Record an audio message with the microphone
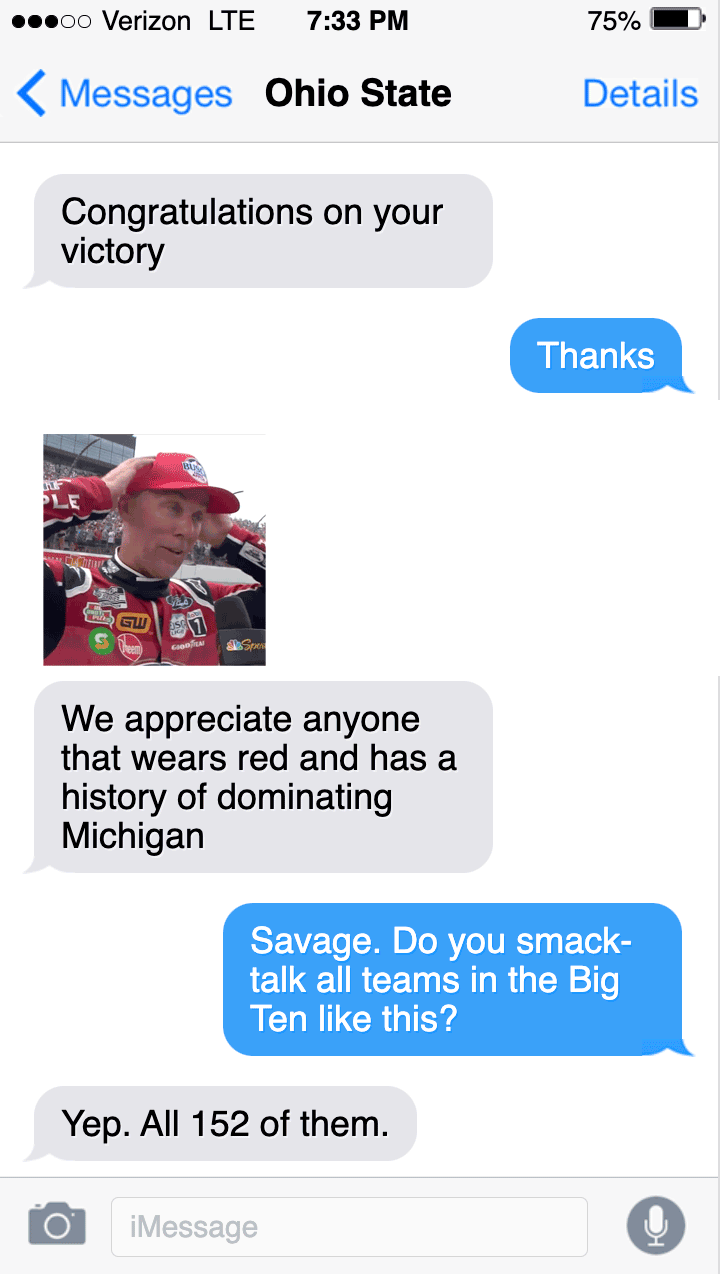 655,1225
